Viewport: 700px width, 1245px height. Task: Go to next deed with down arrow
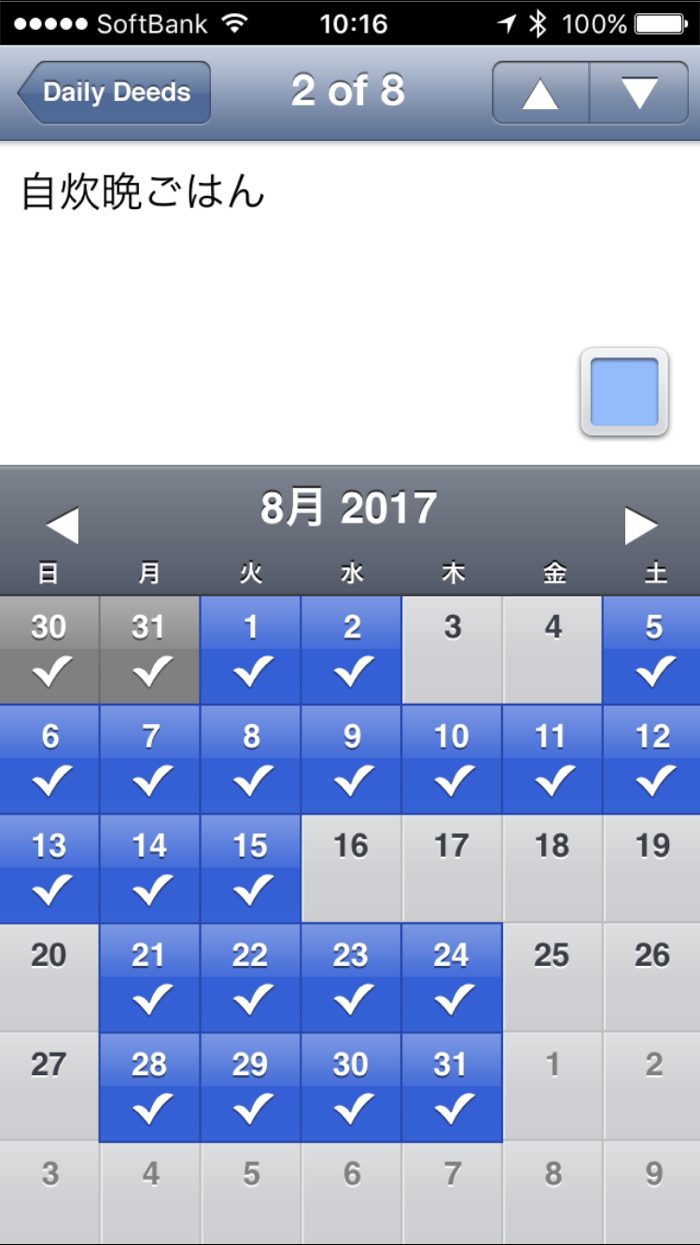click(639, 92)
